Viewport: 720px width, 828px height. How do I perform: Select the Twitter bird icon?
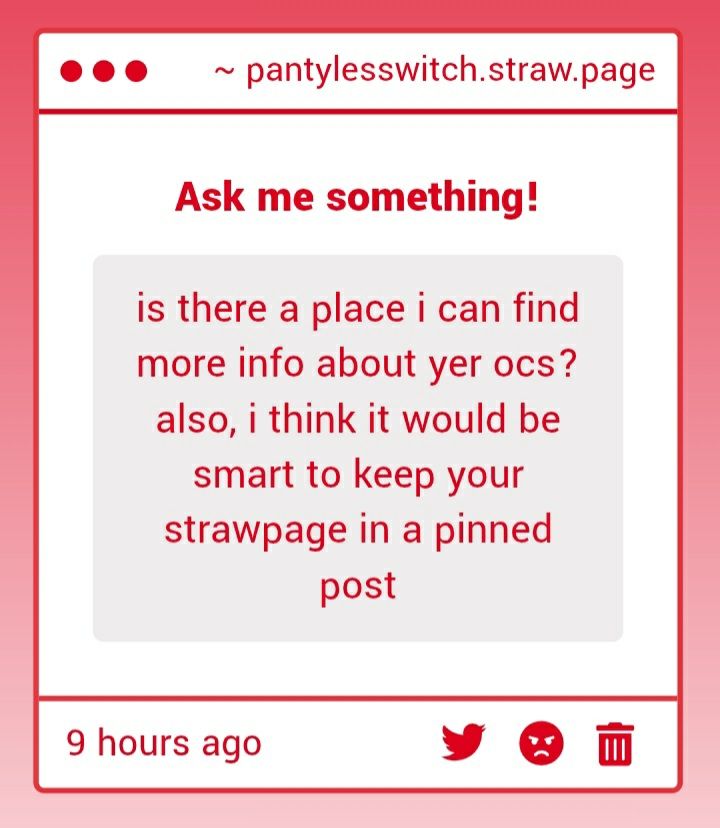pyautogui.click(x=462, y=744)
